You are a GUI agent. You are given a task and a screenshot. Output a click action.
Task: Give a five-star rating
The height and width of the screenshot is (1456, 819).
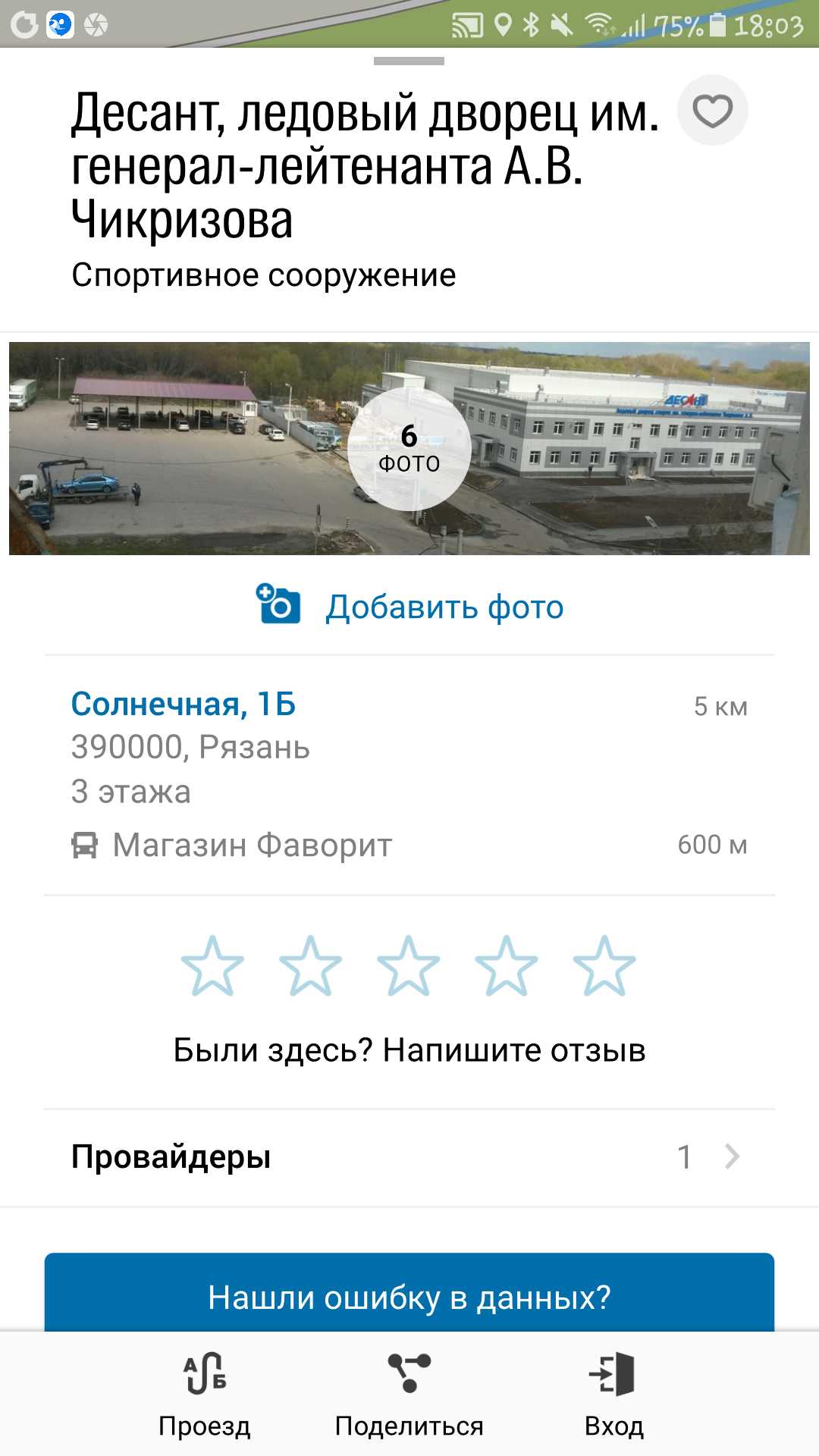[x=604, y=965]
